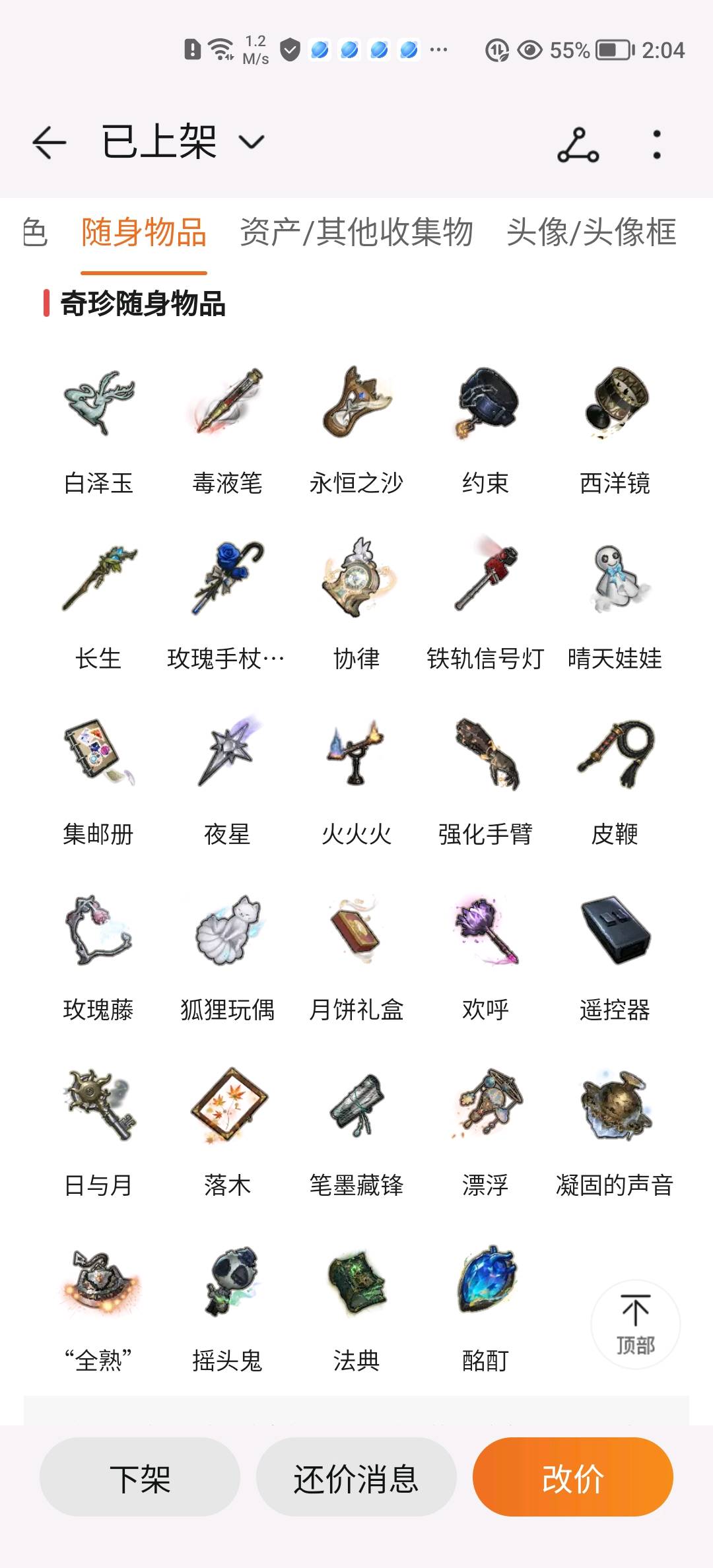Tap the 下架 button
The width and height of the screenshot is (713, 1568).
point(140,1478)
